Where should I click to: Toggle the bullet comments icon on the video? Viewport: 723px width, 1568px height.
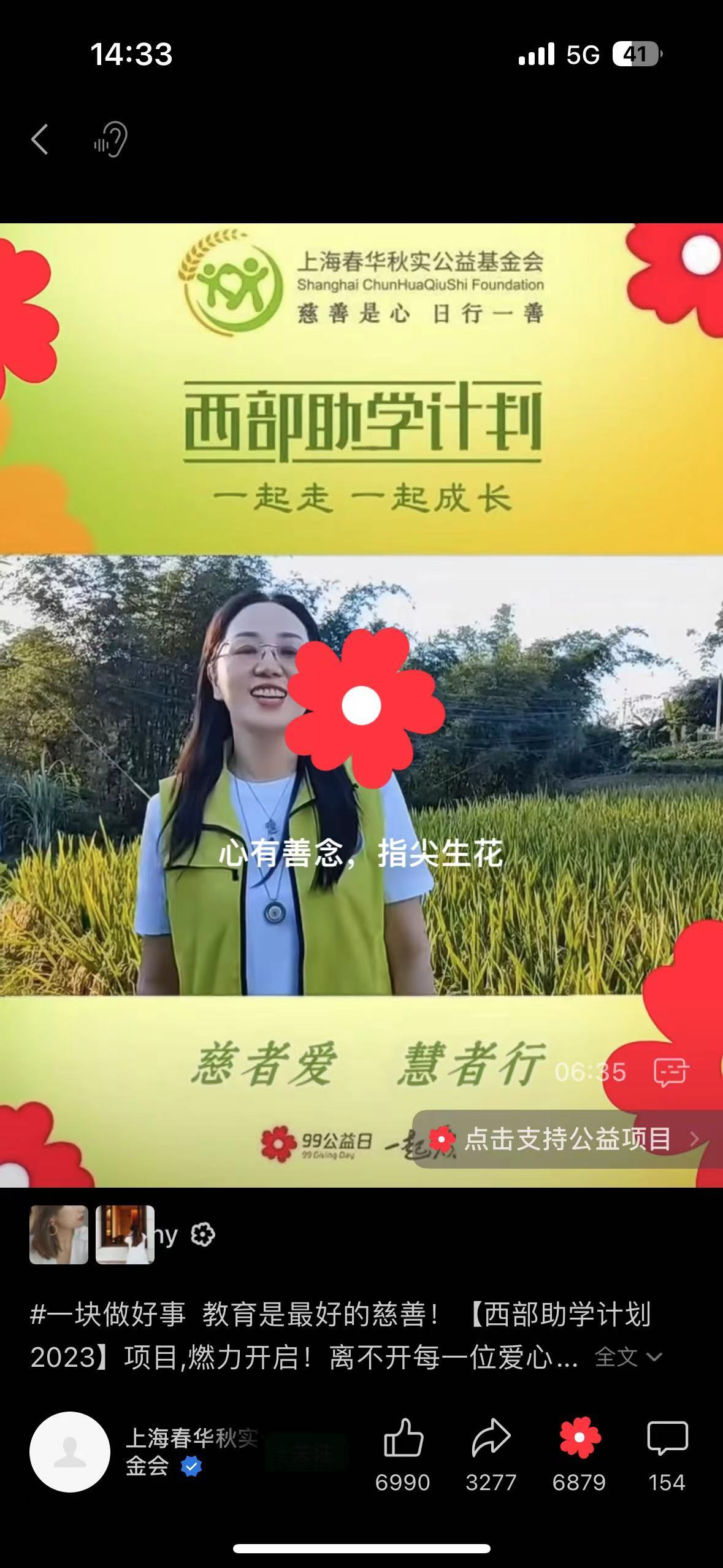click(671, 1072)
